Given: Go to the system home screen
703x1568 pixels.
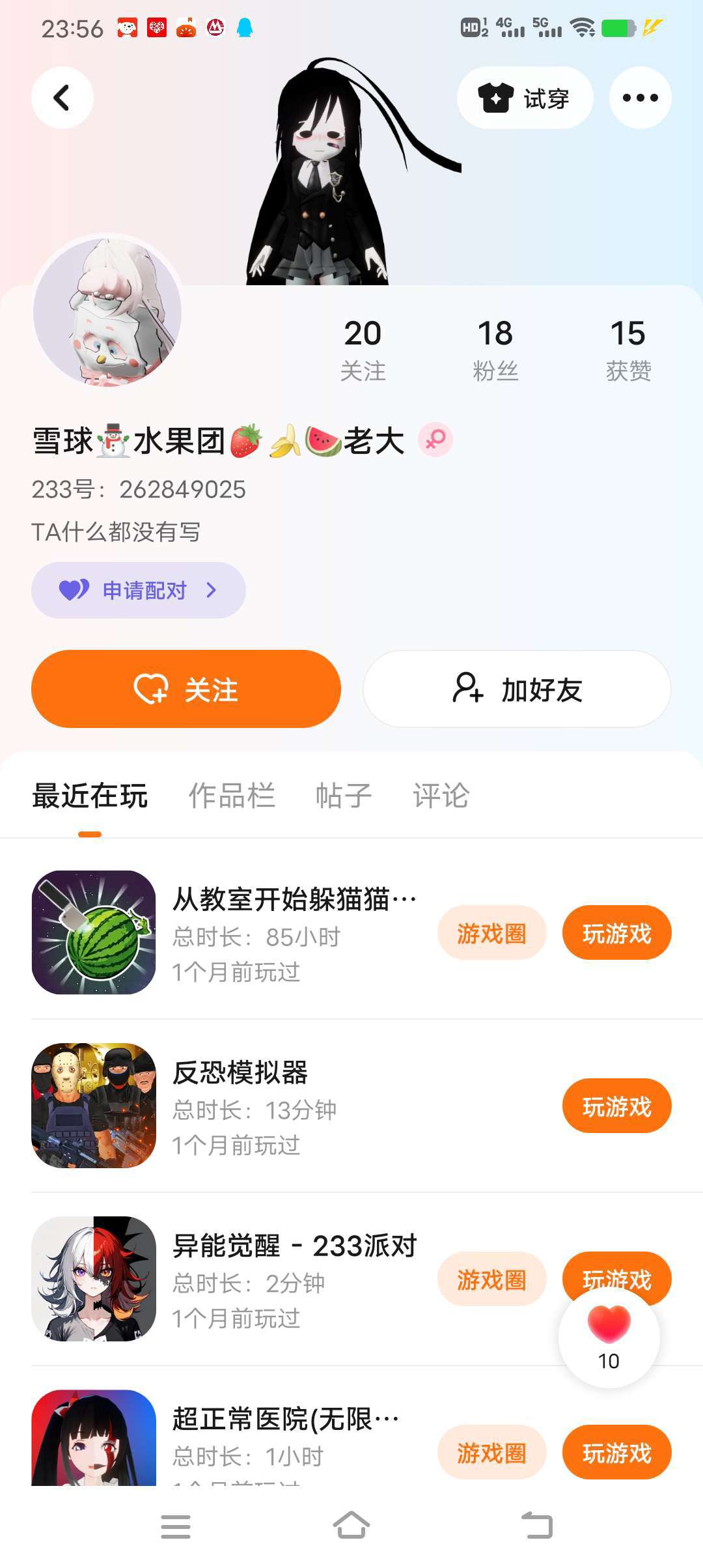Looking at the screenshot, I should pos(351,1526).
